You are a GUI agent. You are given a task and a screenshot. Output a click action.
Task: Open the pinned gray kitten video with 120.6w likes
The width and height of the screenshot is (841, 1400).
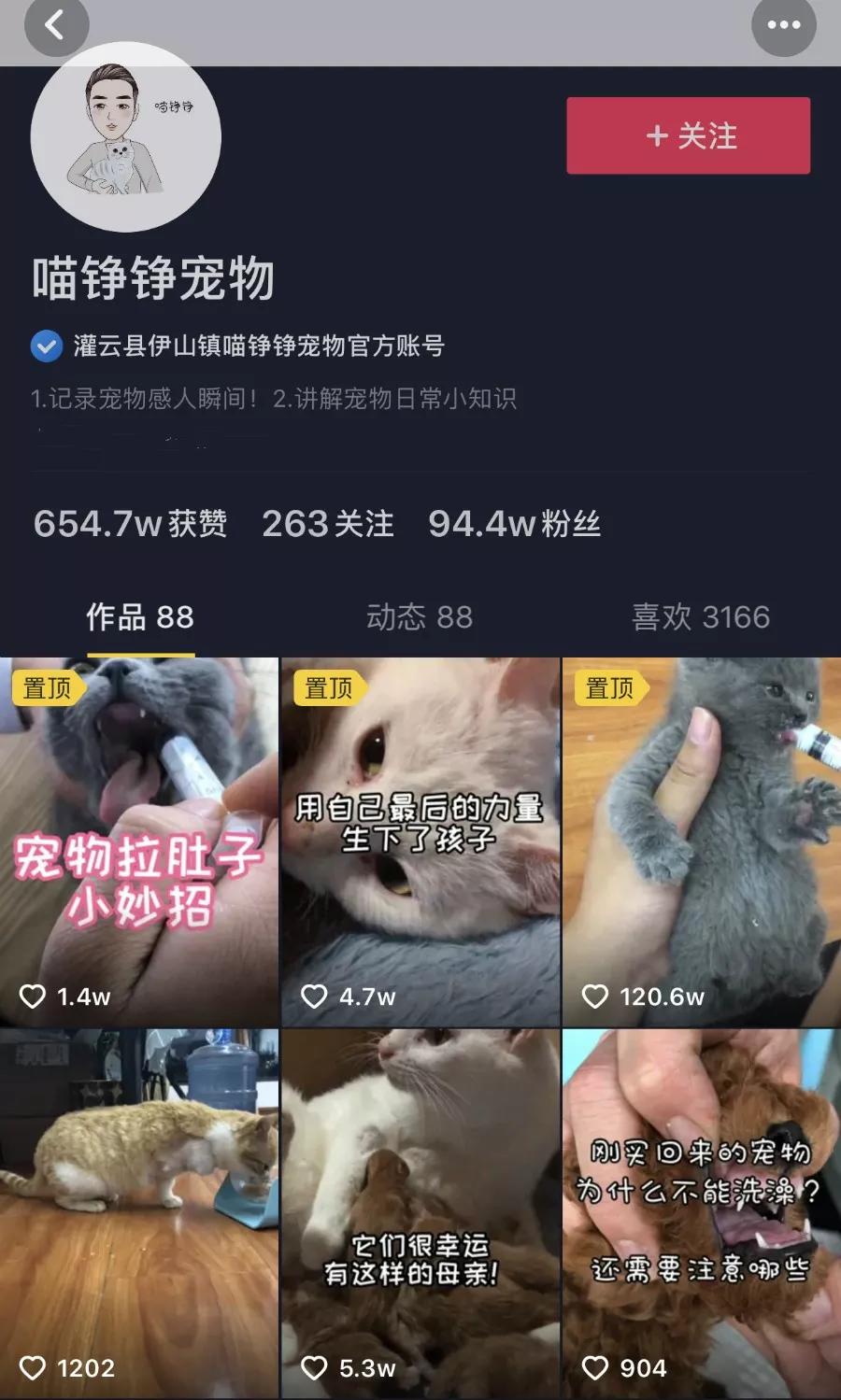(x=701, y=841)
